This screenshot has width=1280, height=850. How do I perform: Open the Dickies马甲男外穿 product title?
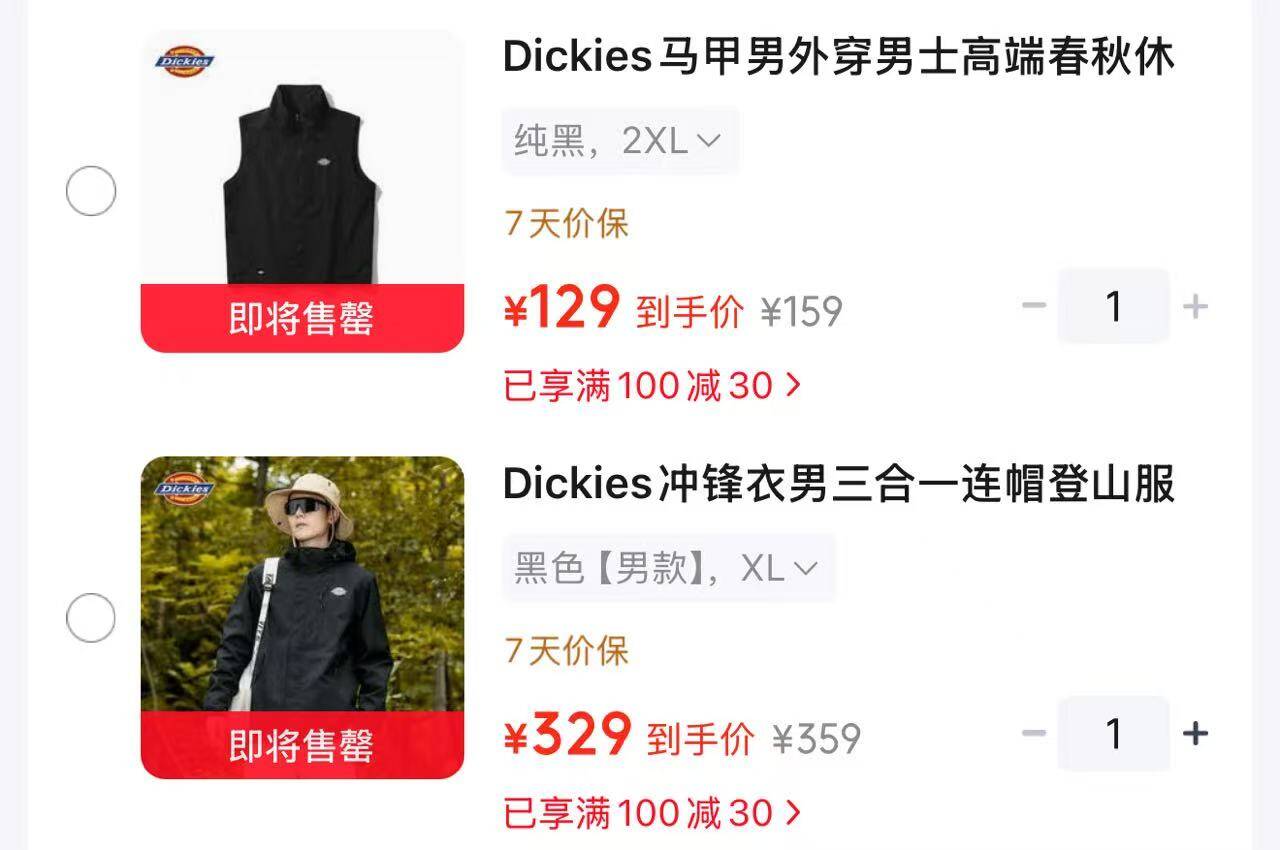point(838,58)
